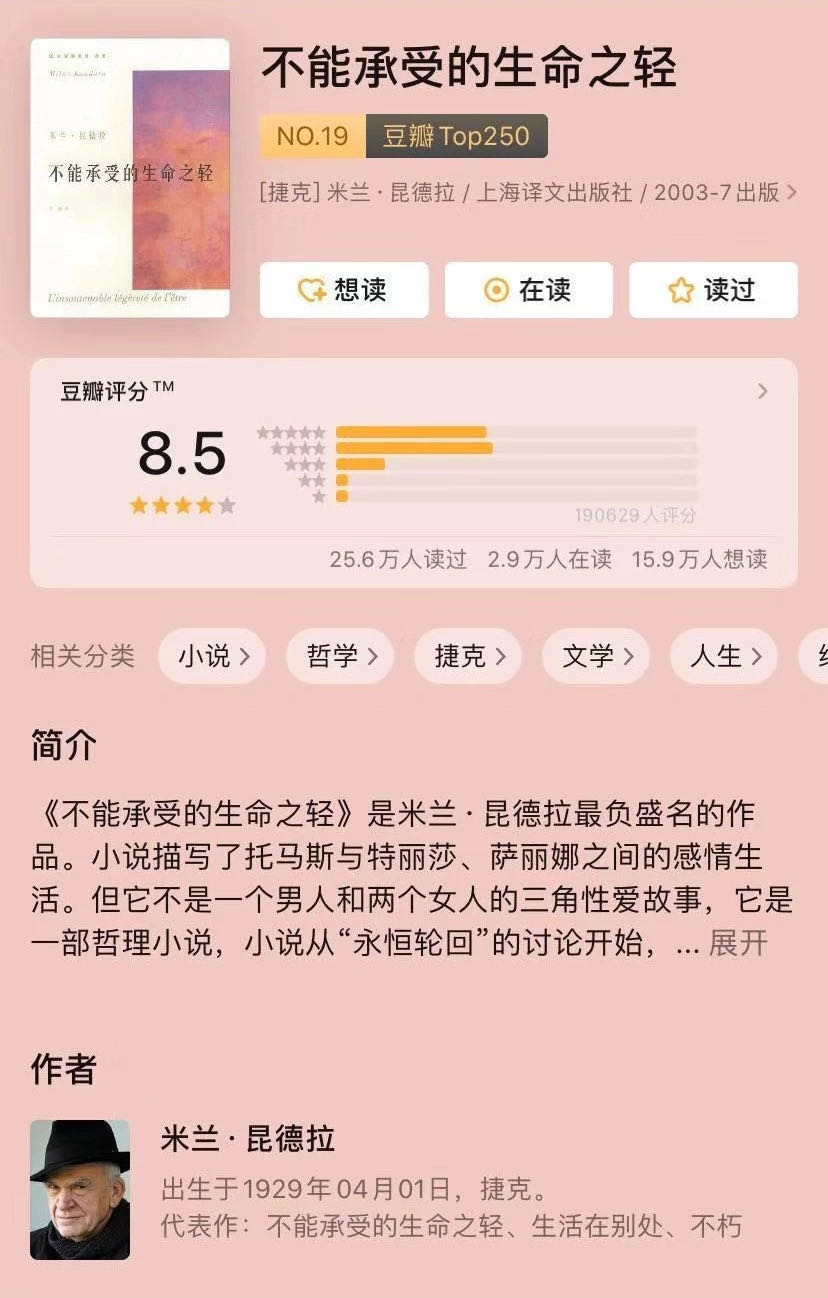
Task: Open author 米兰·昆德拉's profile
Action: point(248,1139)
